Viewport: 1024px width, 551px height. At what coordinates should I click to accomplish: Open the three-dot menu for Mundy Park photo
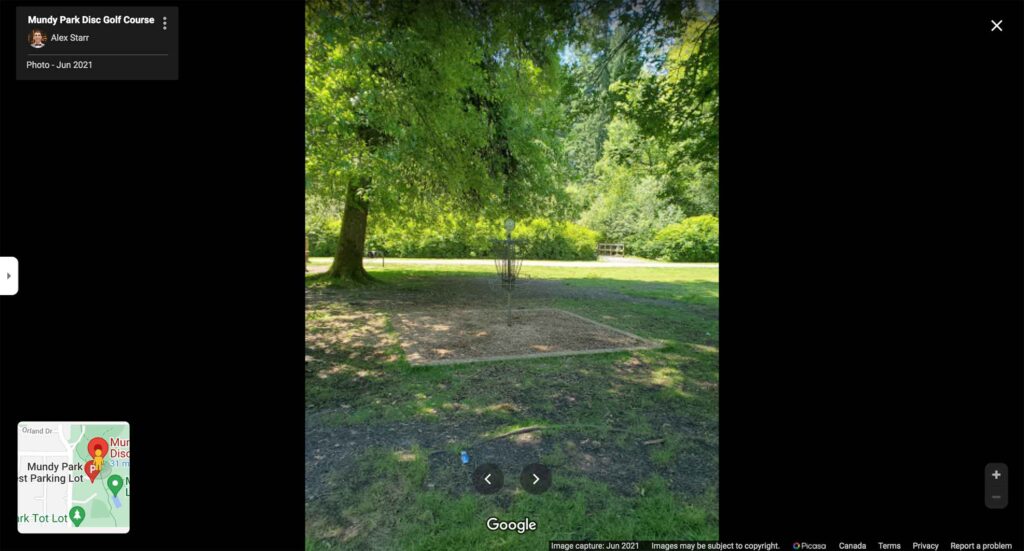165,23
